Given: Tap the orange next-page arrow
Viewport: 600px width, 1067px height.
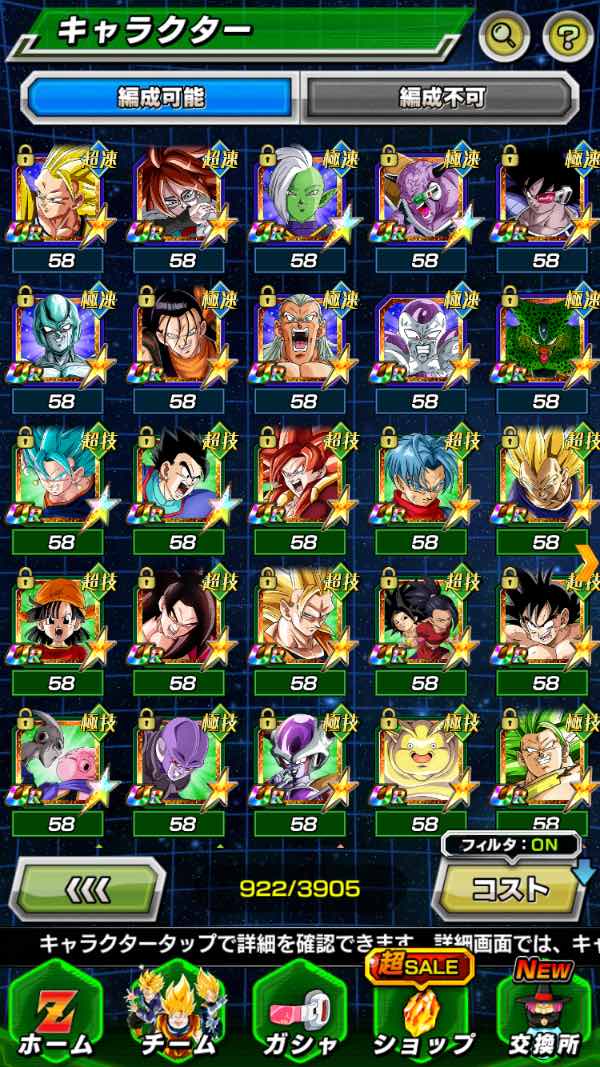Looking at the screenshot, I should pyautogui.click(x=588, y=553).
